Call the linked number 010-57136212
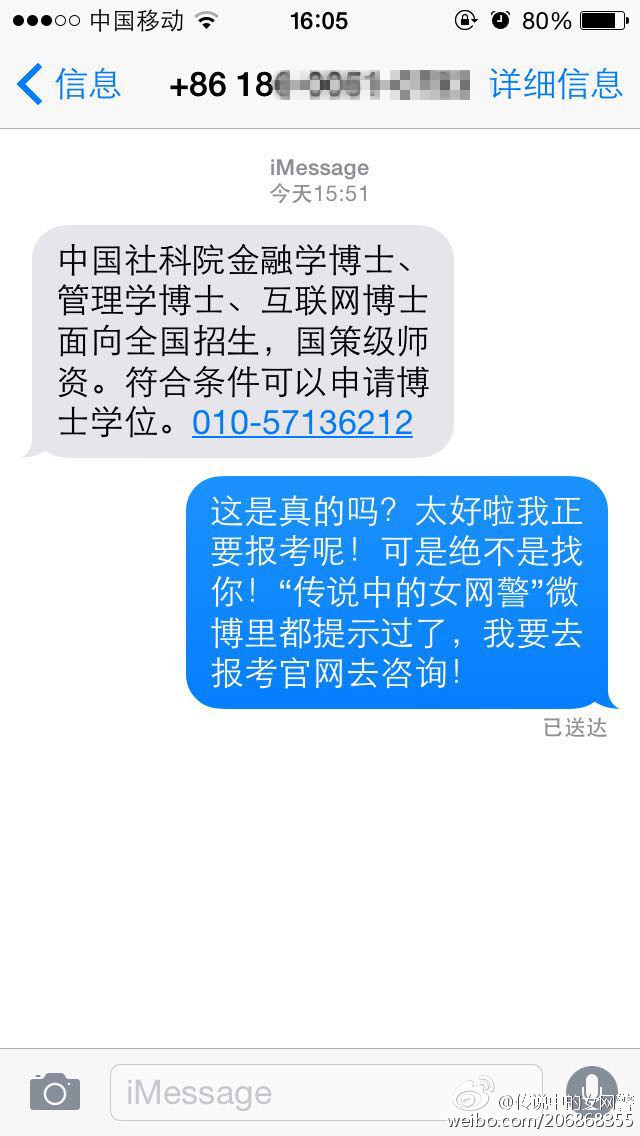 coord(302,422)
